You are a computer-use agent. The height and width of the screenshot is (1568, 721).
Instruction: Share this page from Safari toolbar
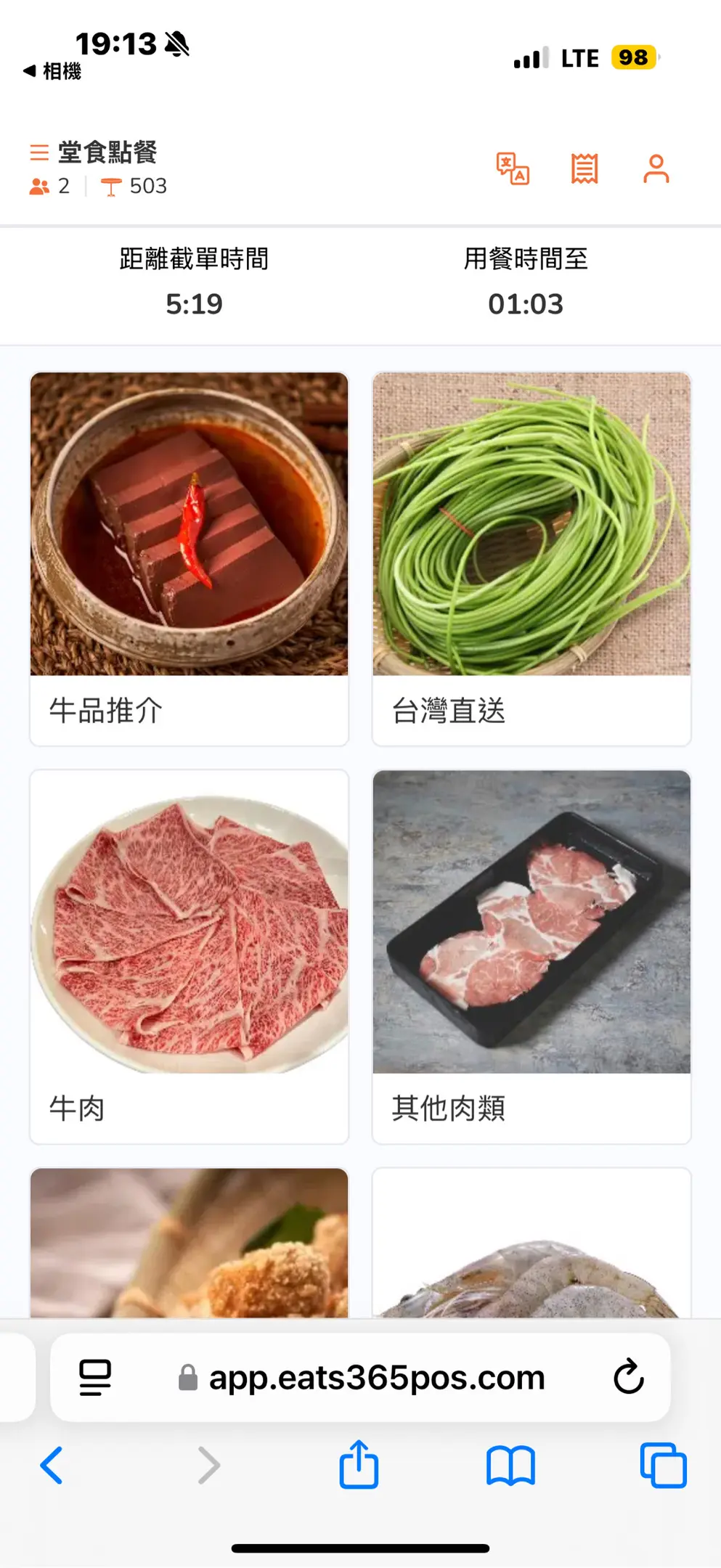click(x=359, y=1465)
